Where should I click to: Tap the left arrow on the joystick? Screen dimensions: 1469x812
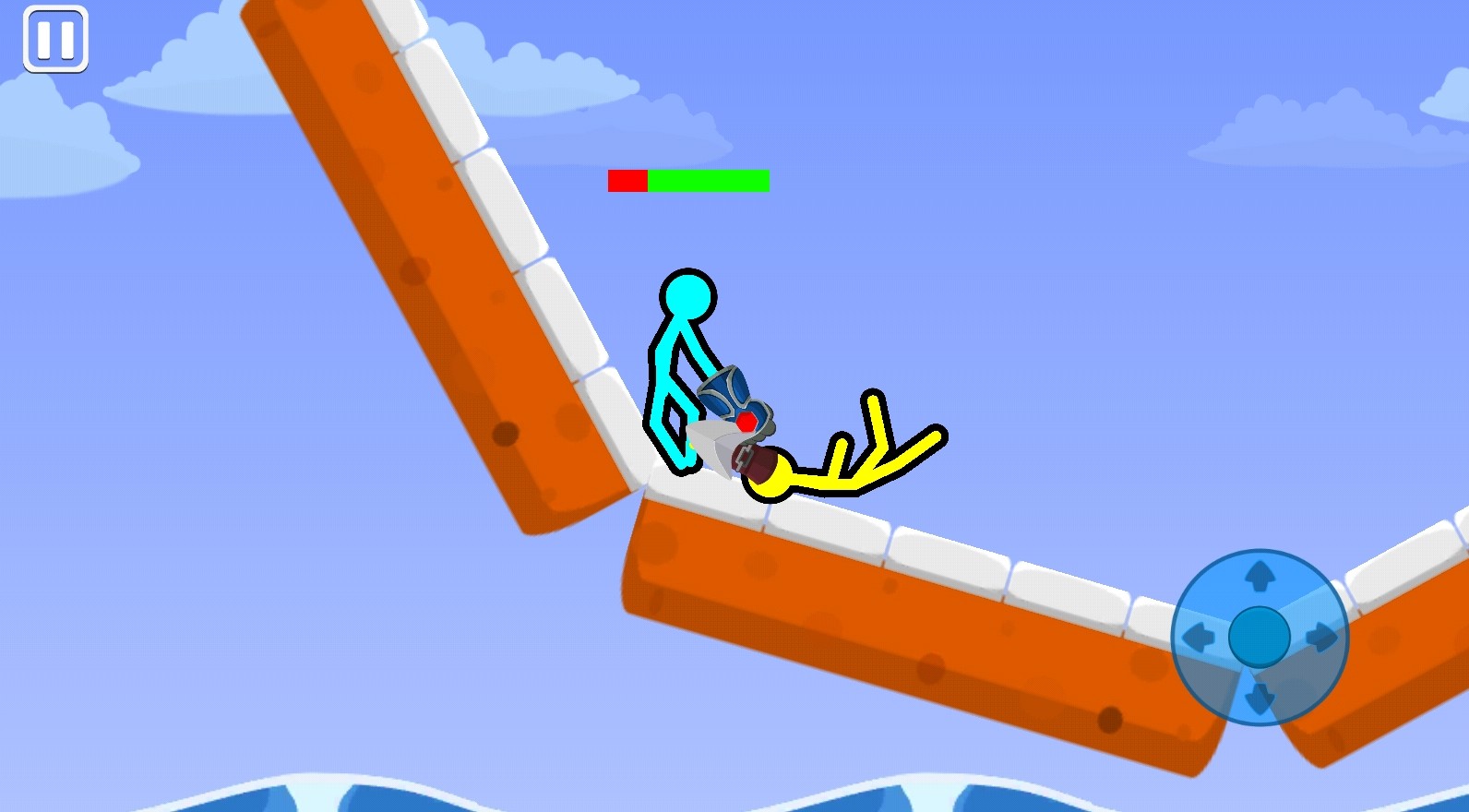[1199, 637]
